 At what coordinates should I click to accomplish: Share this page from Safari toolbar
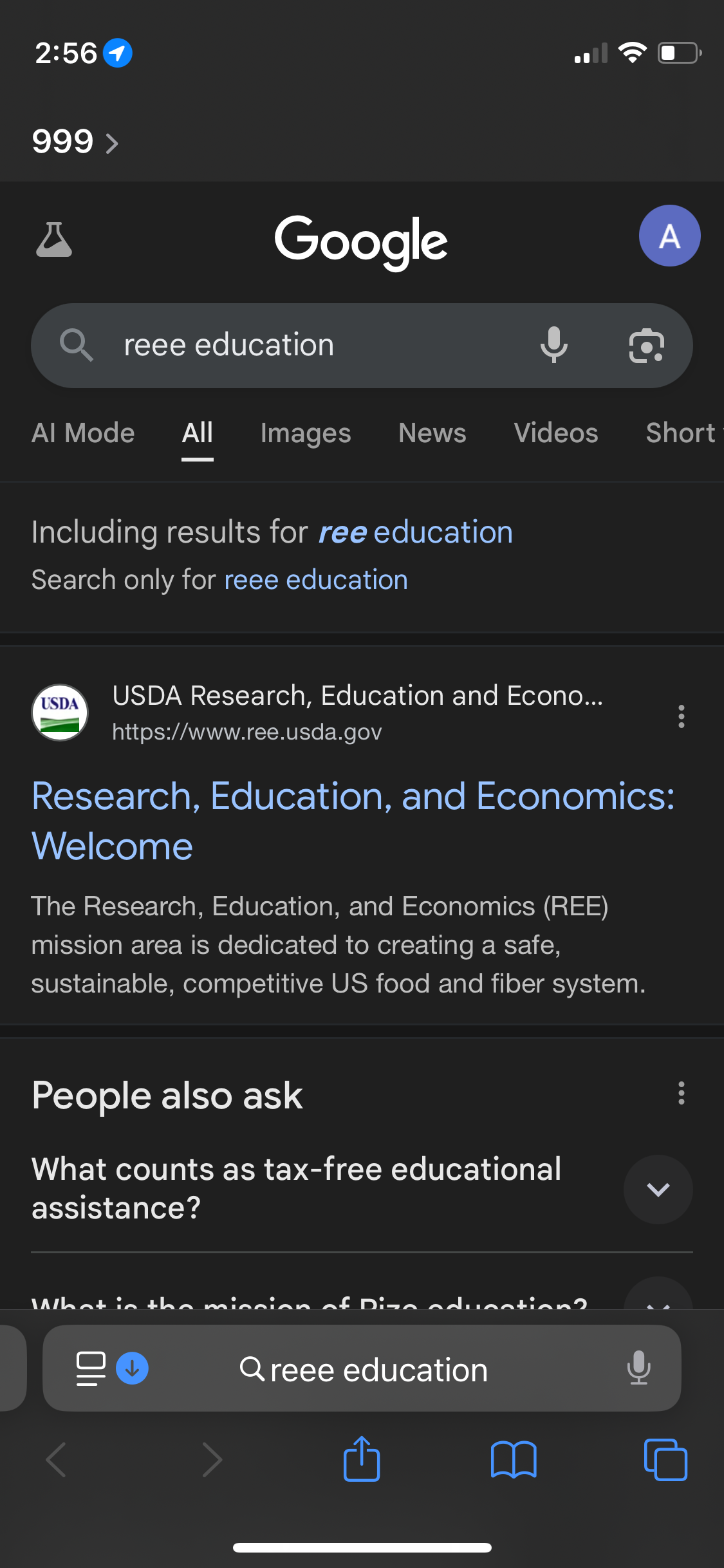362,1459
